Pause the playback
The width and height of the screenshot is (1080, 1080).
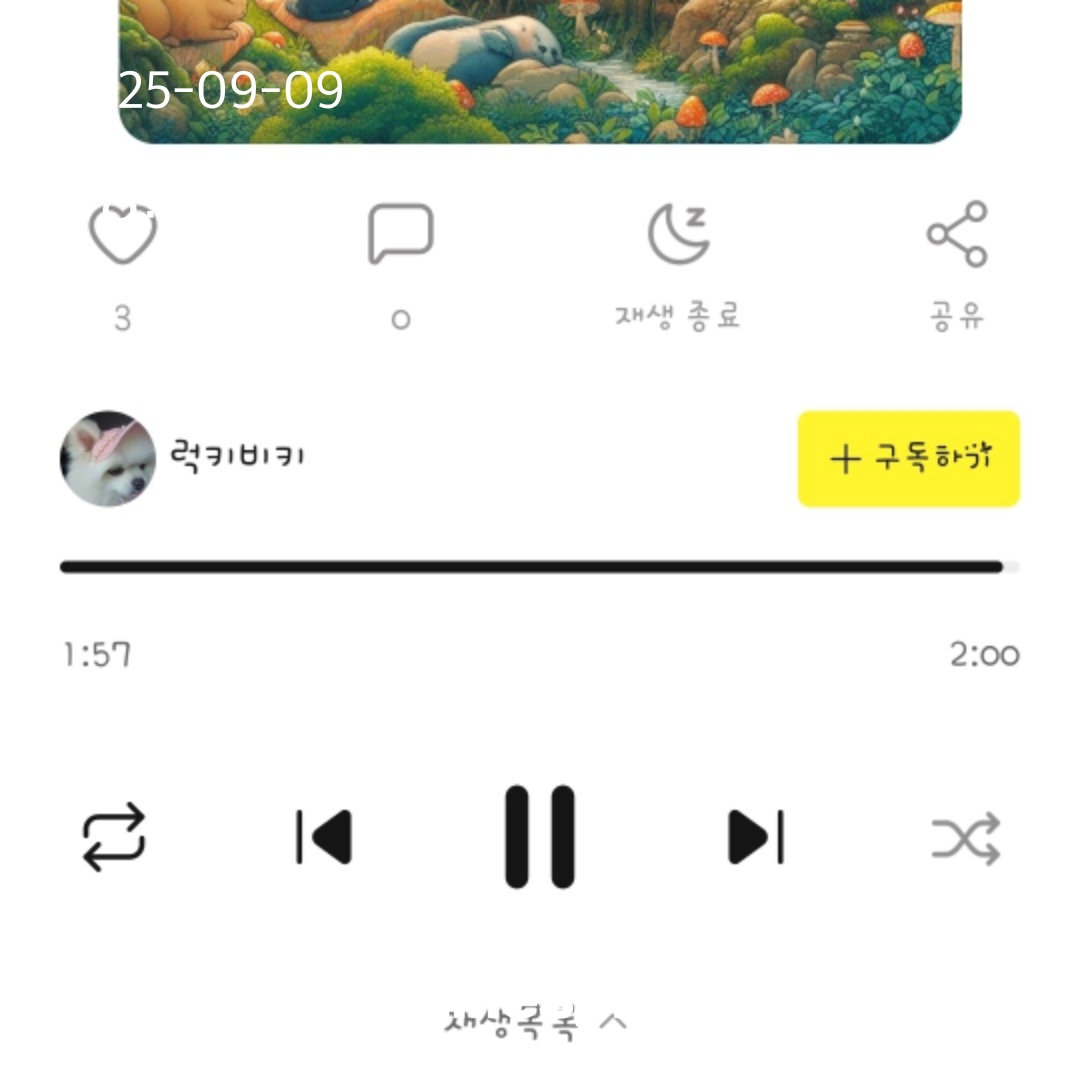540,837
